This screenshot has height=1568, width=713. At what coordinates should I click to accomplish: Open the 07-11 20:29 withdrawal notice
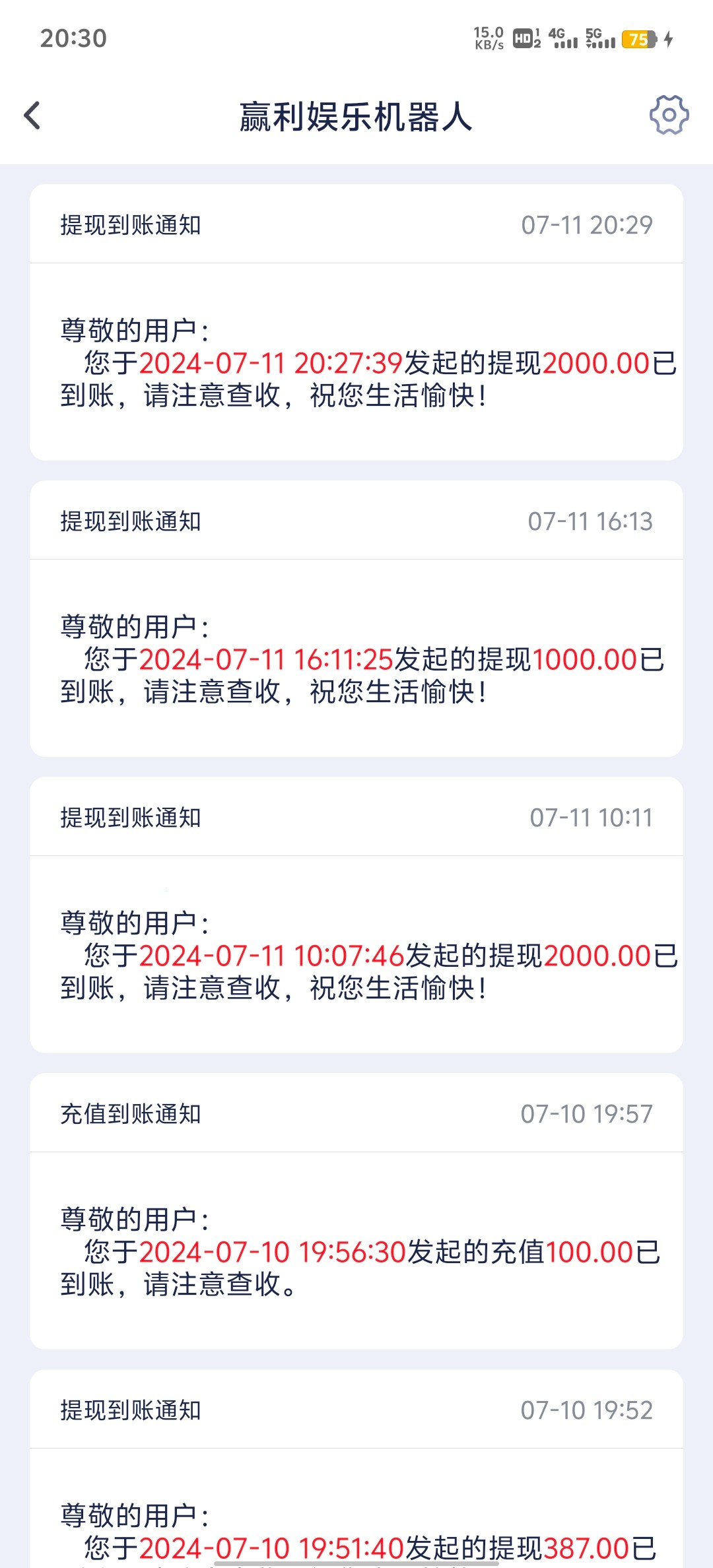pyautogui.click(x=356, y=322)
